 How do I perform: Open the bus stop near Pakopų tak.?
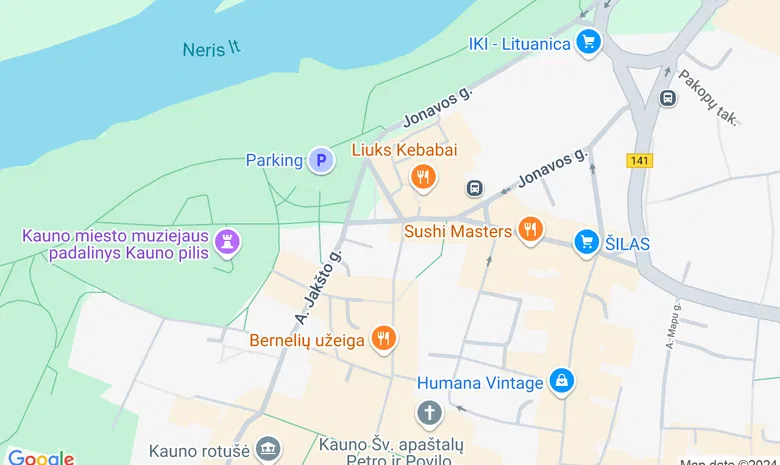pos(667,98)
